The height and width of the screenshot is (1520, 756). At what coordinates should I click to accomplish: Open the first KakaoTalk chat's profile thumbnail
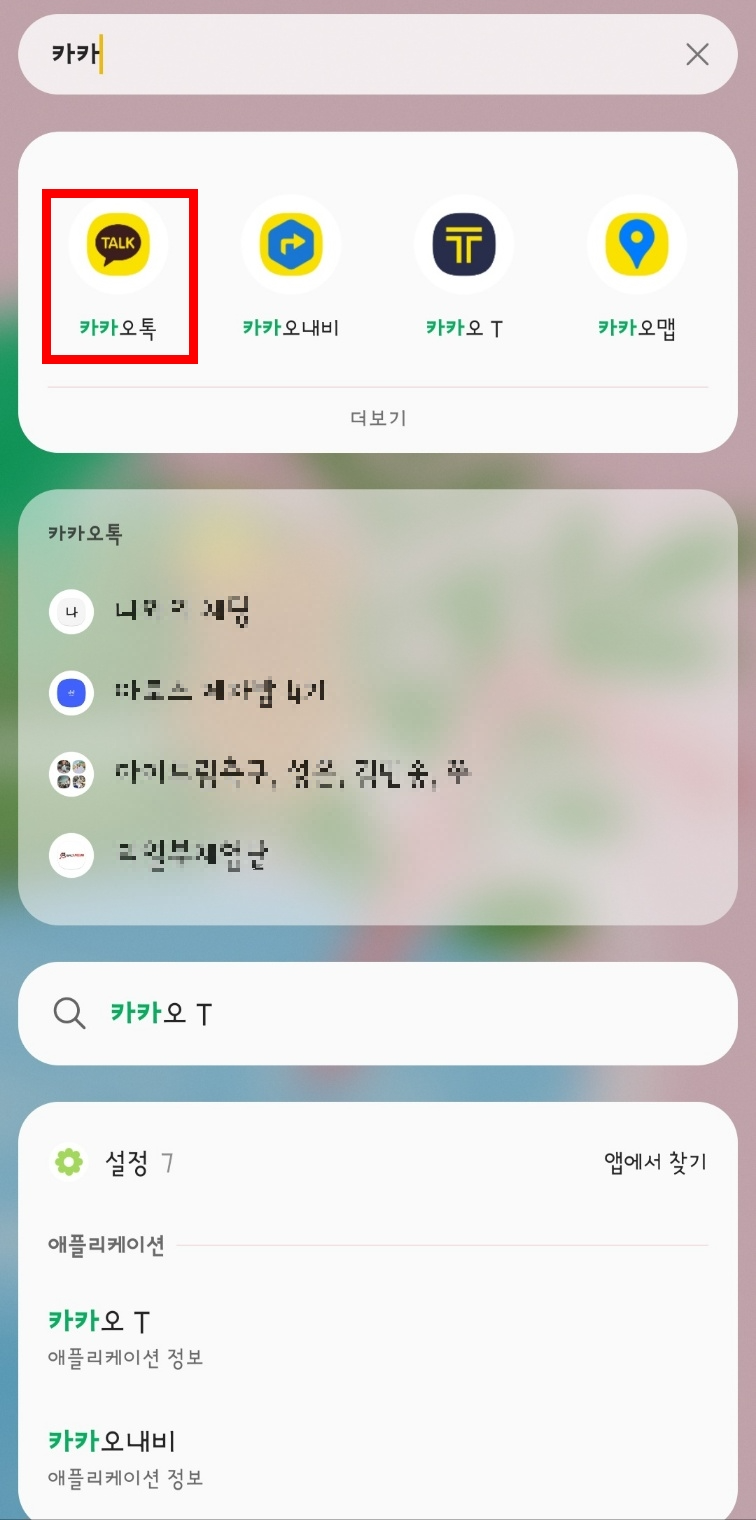(x=71, y=610)
